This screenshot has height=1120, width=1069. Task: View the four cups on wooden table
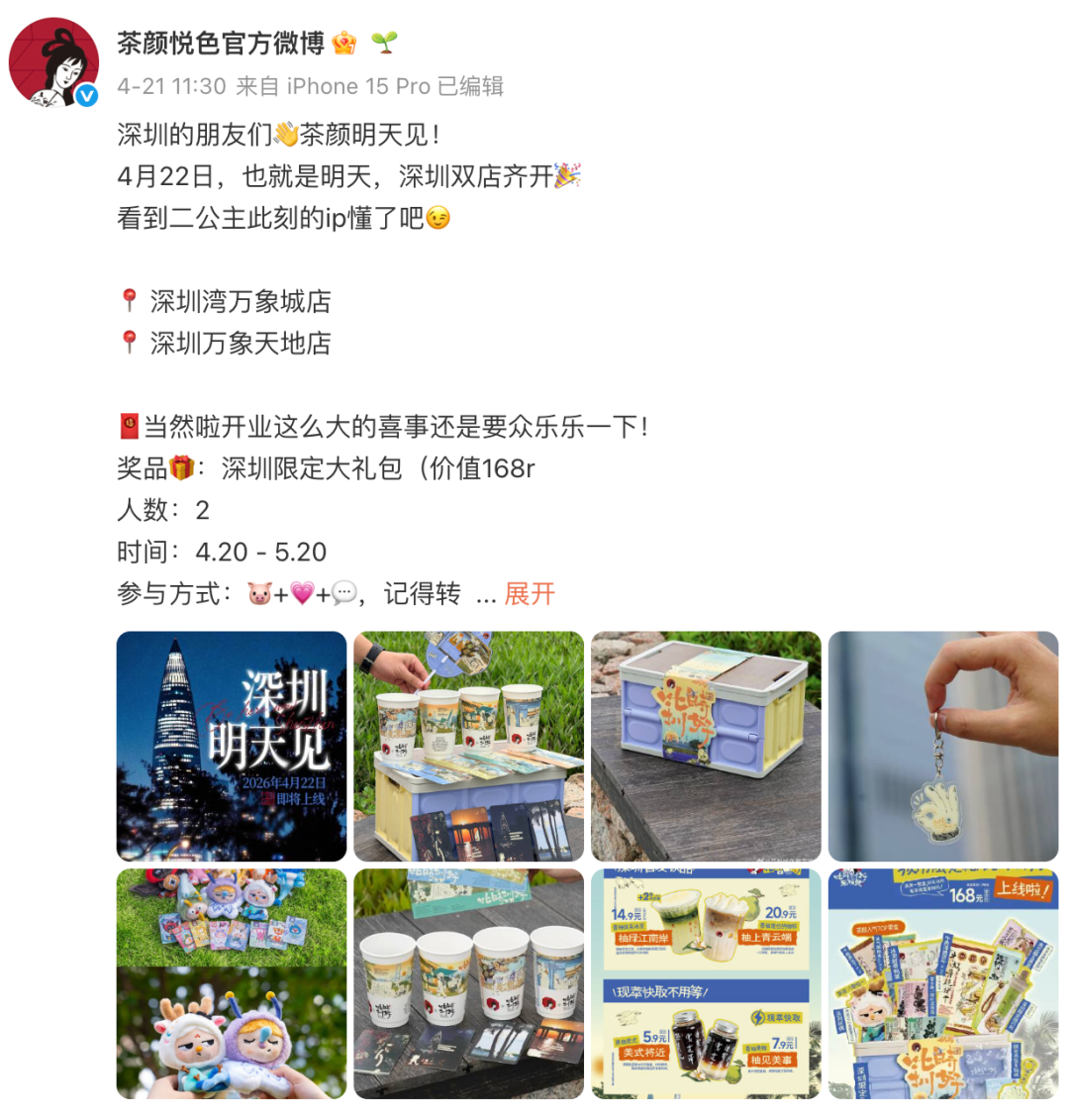[x=468, y=983]
